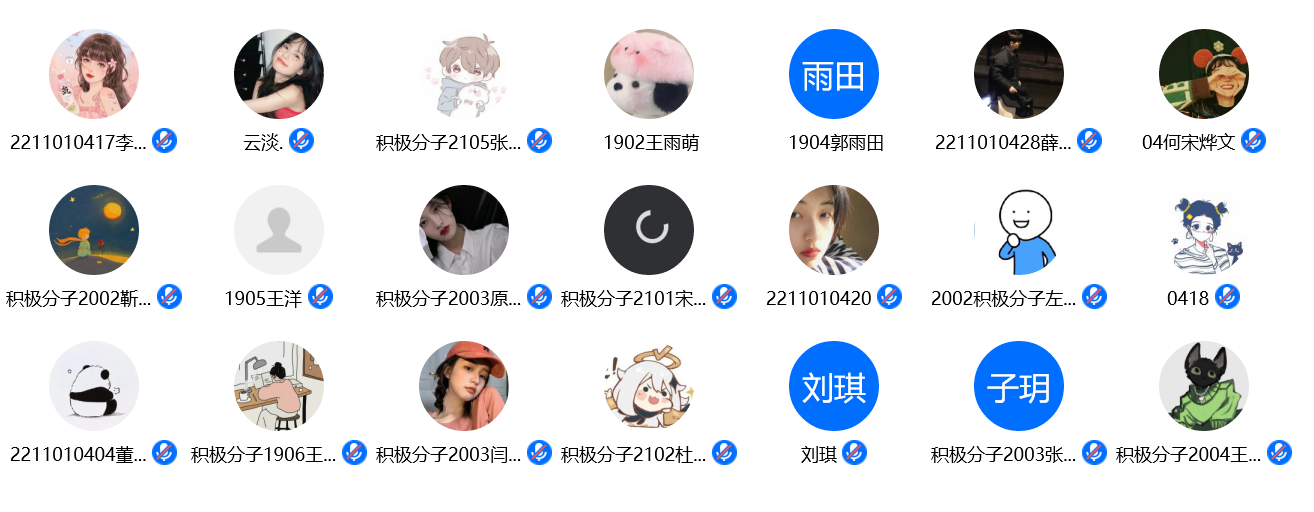Viewport: 1314px width, 512px height.
Task: Open participant 云淡. tile
Action: pos(279,74)
